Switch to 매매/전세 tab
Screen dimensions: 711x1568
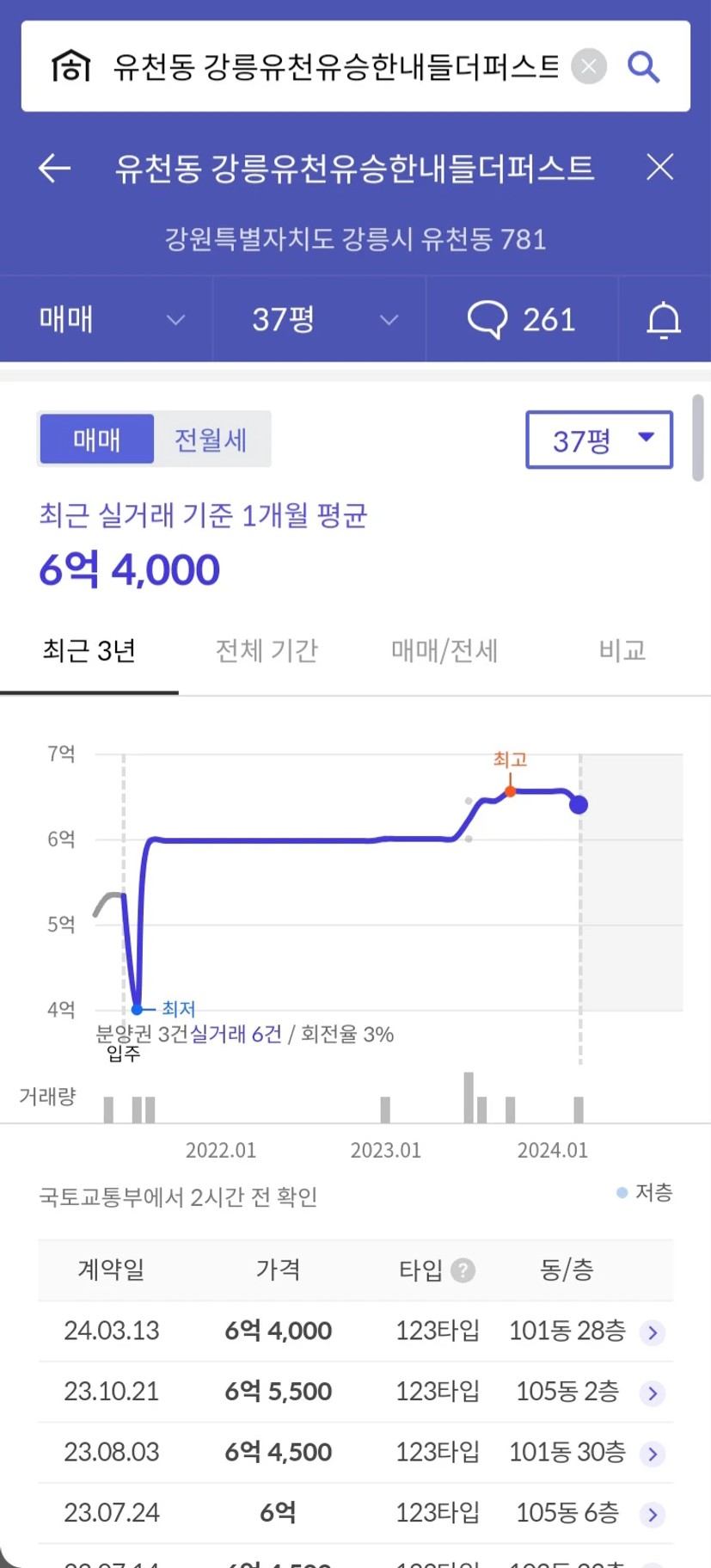[444, 650]
